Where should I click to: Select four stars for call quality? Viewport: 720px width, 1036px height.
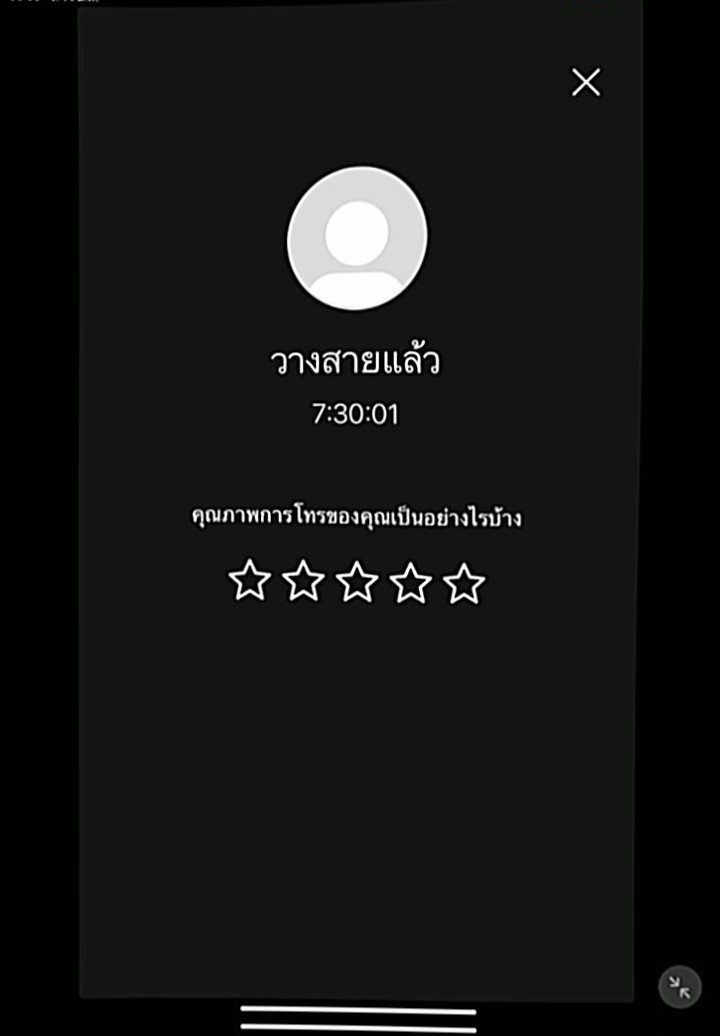tap(410, 583)
